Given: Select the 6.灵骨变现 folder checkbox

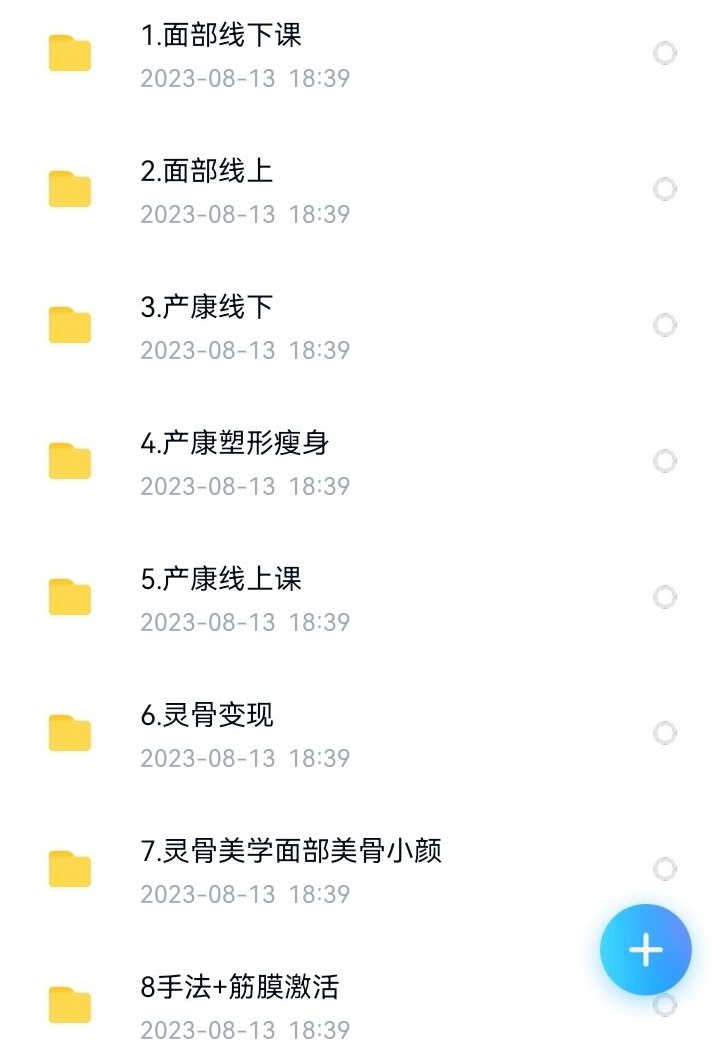Looking at the screenshot, I should 664,733.
